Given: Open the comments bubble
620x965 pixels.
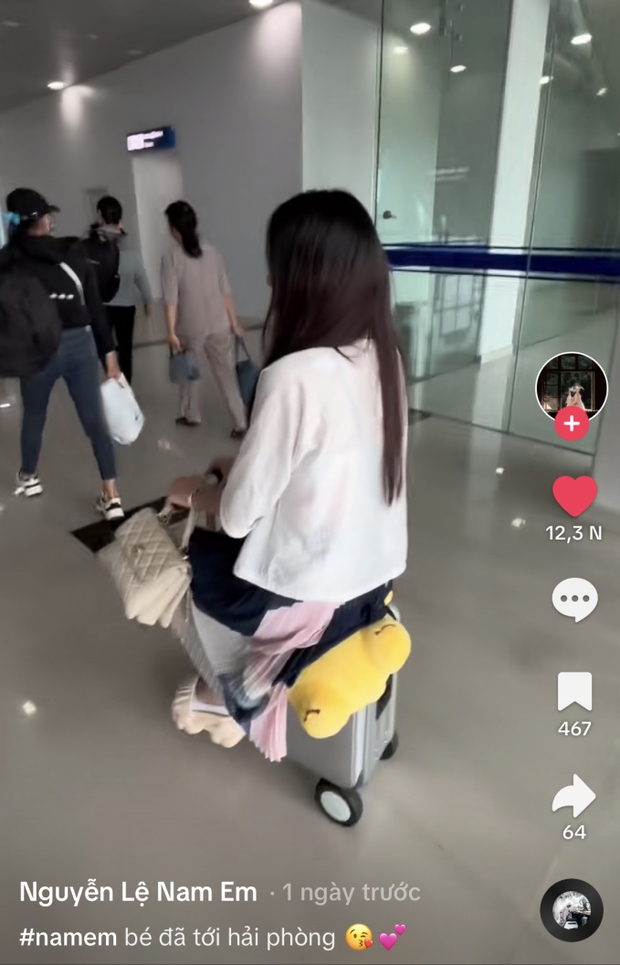Looking at the screenshot, I should coord(574,599).
